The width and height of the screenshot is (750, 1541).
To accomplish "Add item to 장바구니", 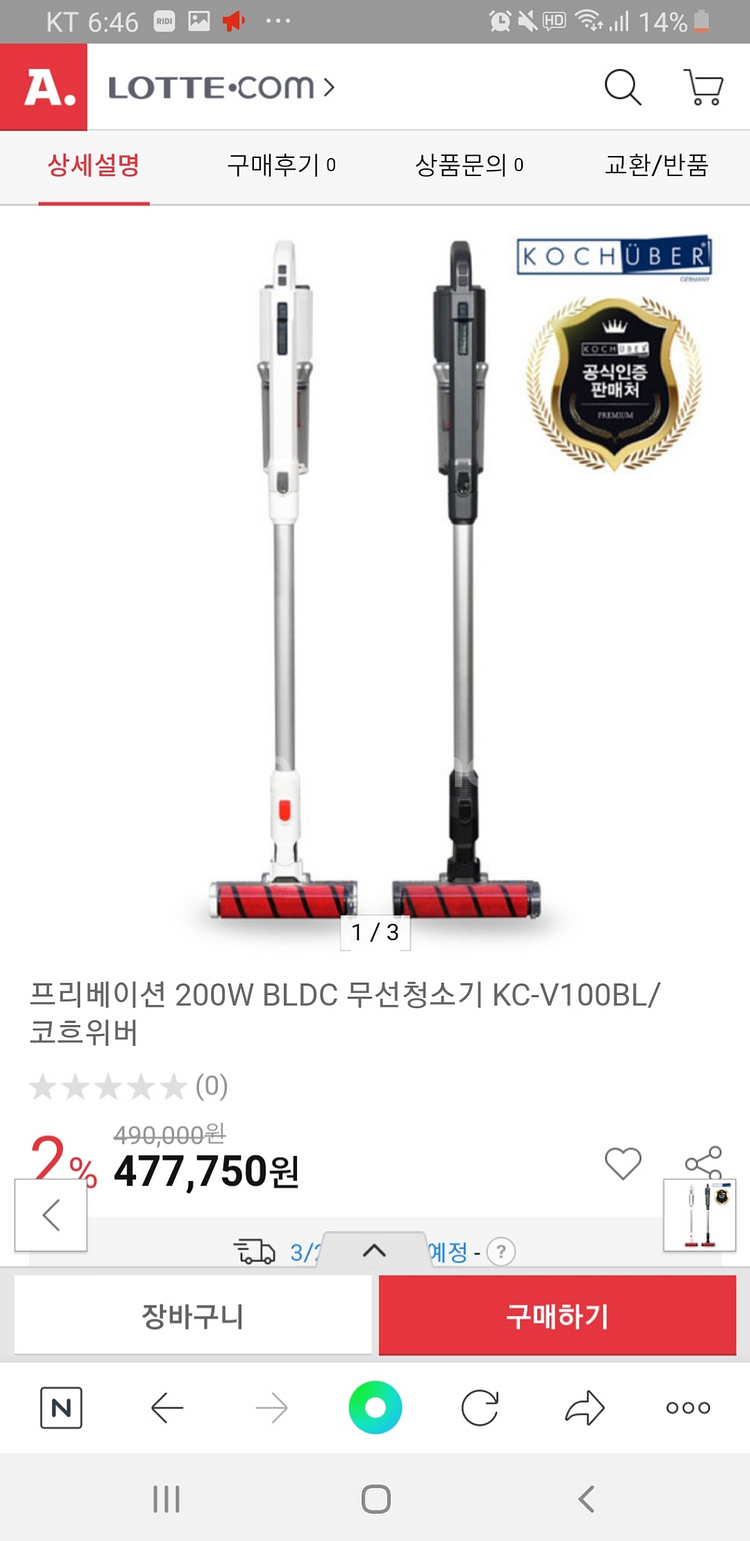I will [x=193, y=1316].
